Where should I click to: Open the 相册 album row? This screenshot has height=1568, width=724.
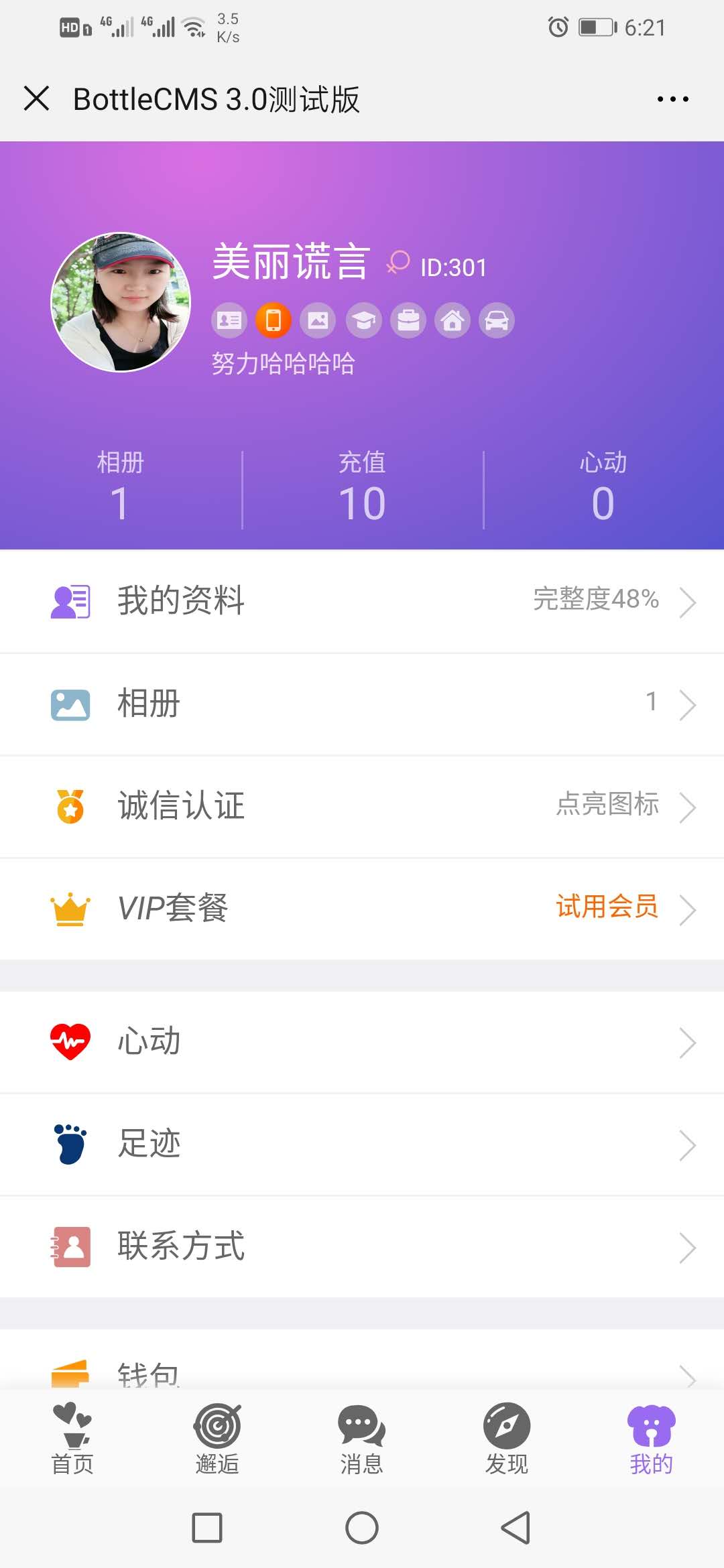pos(362,704)
